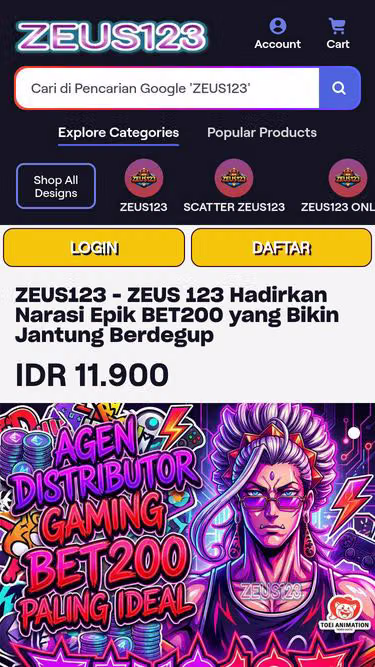The image size is (375, 667).
Task: Open the Account page
Action: (x=278, y=34)
